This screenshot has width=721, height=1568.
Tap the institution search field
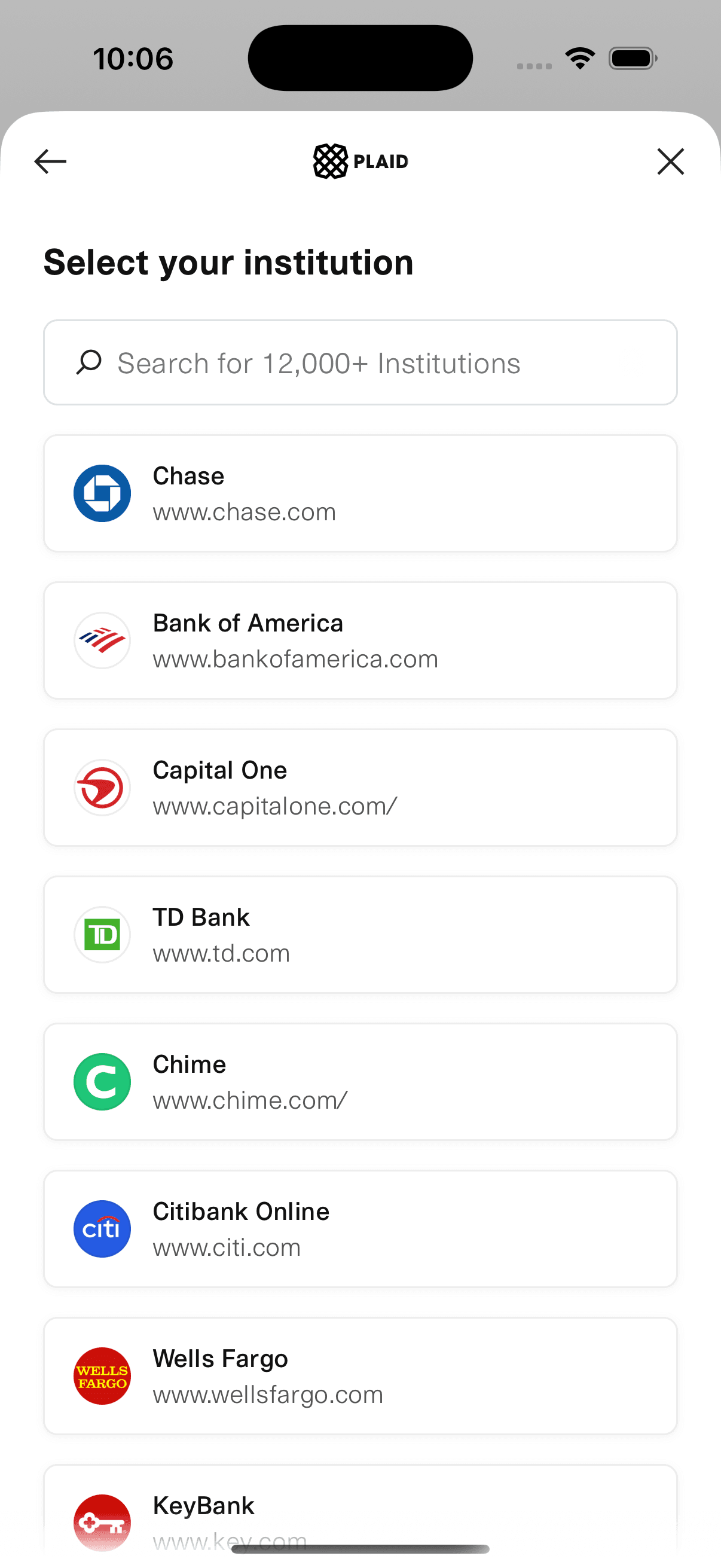click(x=360, y=362)
